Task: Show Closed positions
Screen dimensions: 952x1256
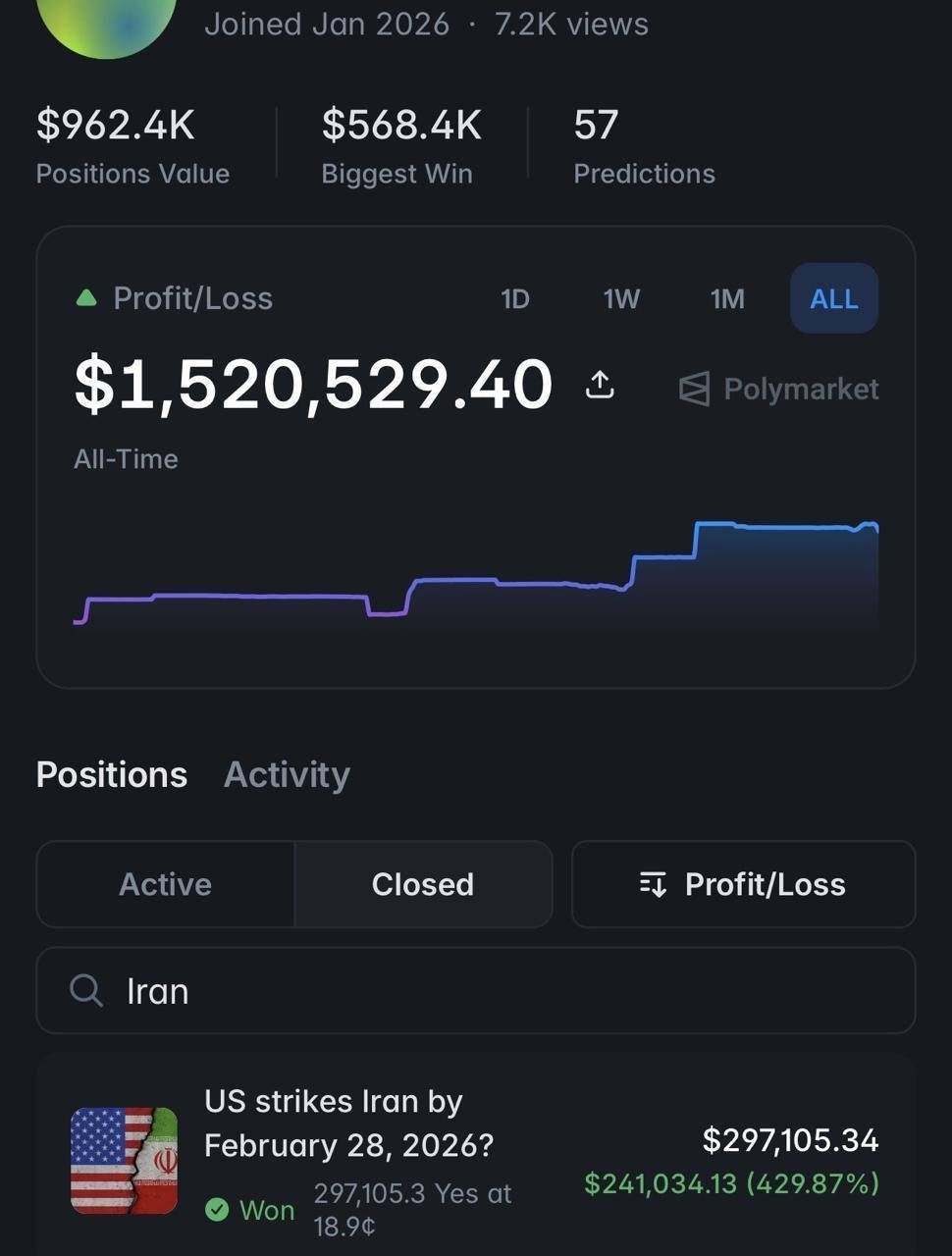Action: (423, 884)
